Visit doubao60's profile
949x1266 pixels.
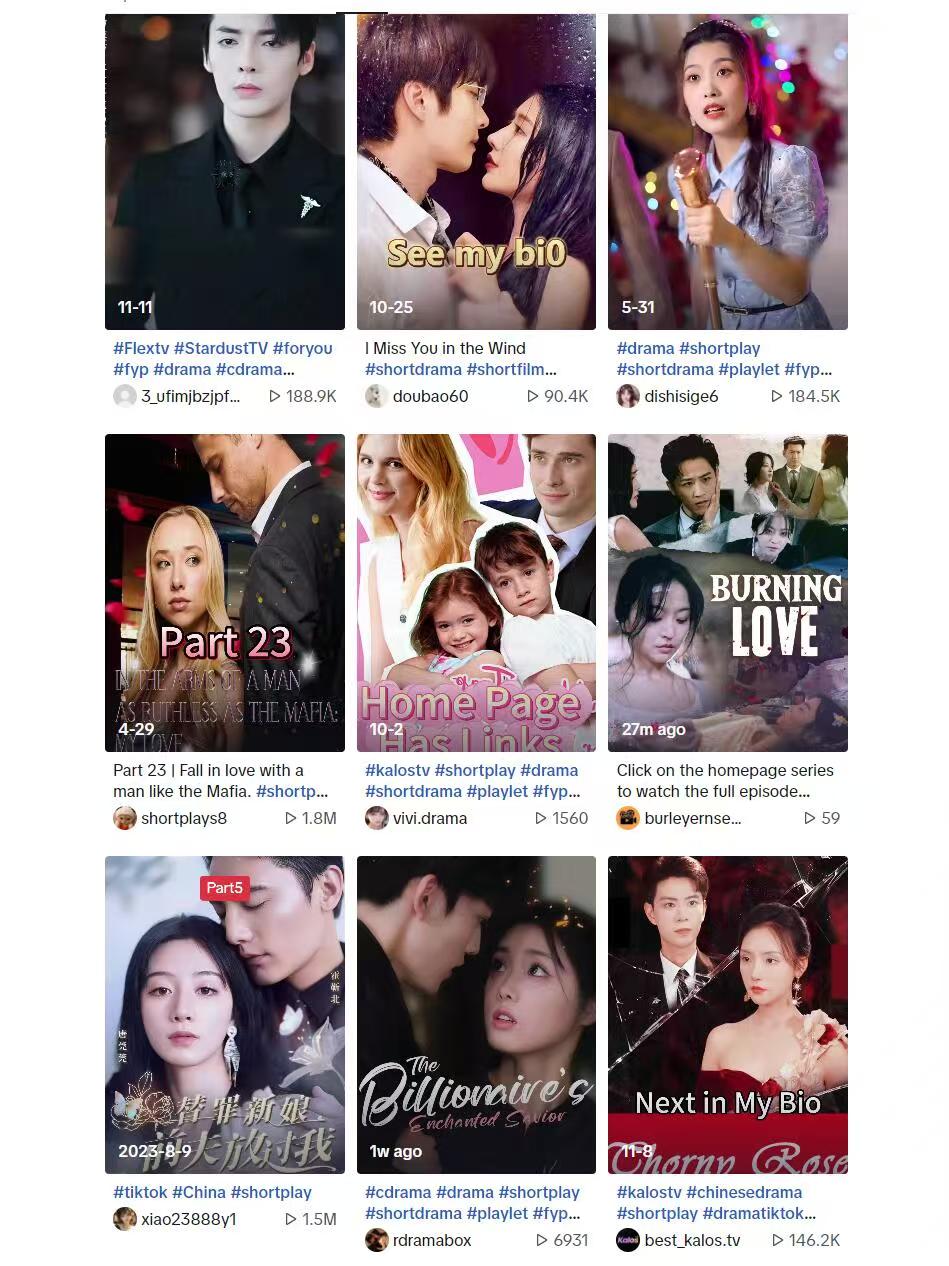(x=430, y=396)
